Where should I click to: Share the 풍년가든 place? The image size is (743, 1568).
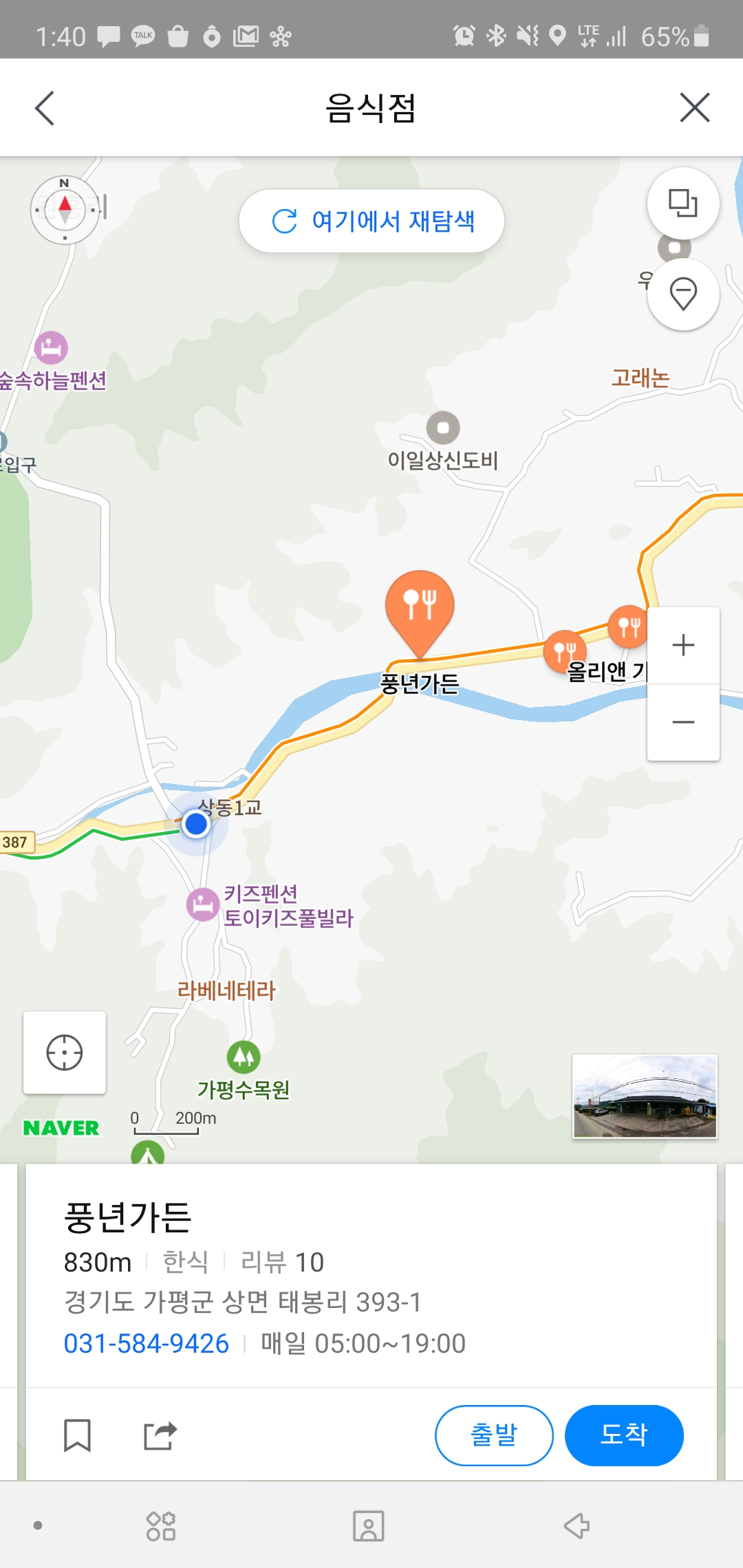coord(160,1435)
